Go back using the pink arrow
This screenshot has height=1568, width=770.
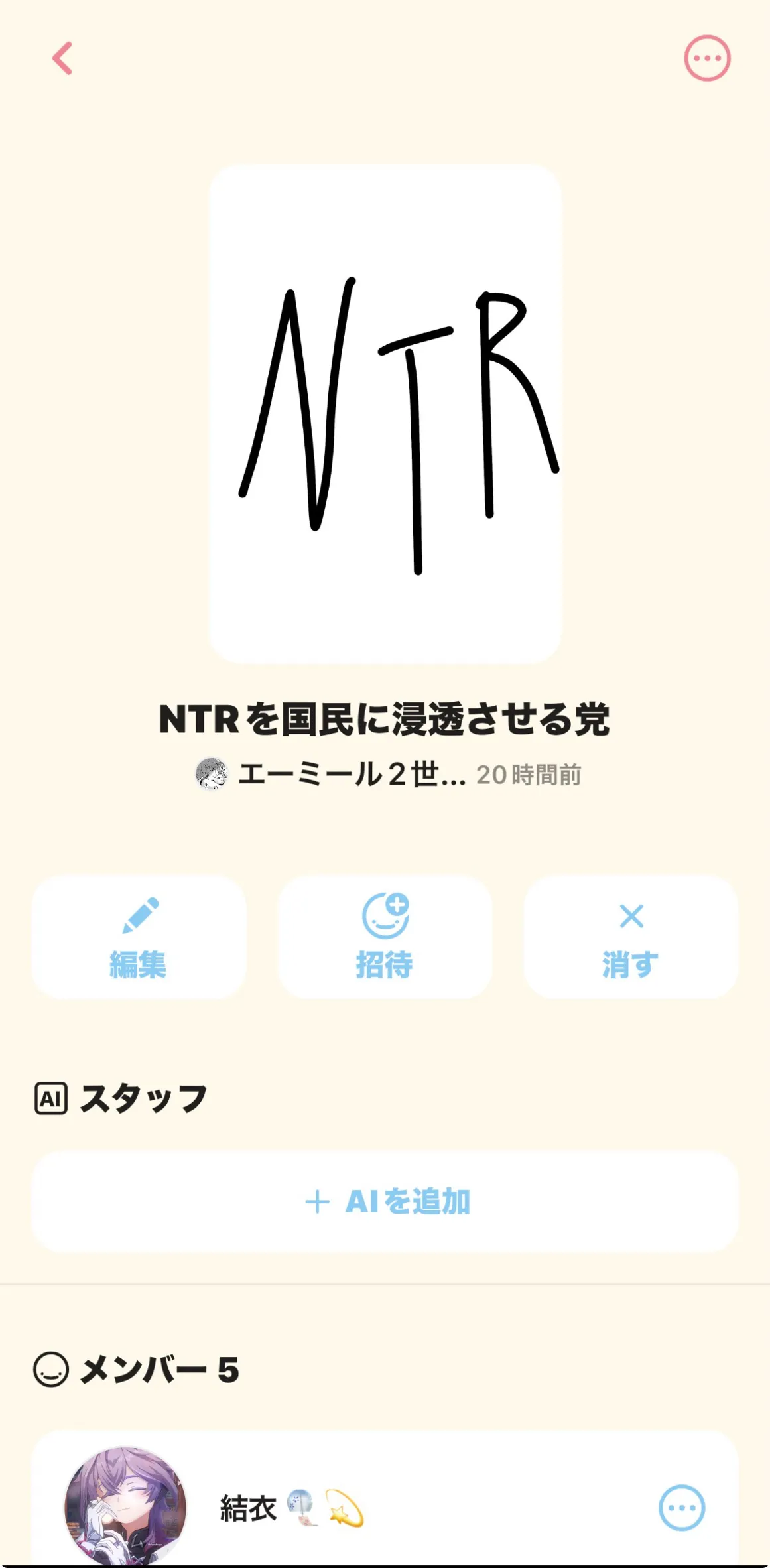pyautogui.click(x=62, y=58)
